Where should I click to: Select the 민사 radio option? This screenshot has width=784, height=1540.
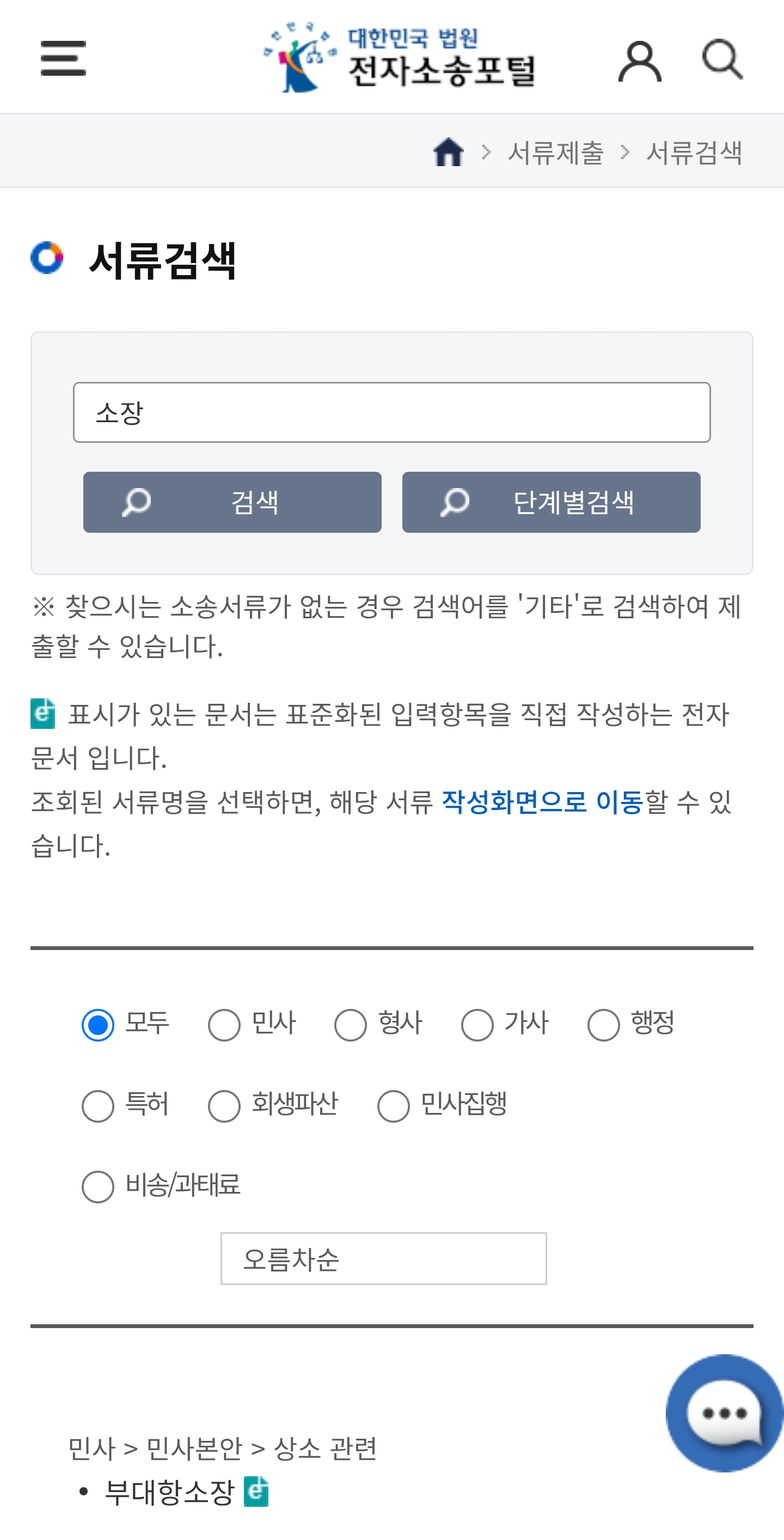point(224,1025)
